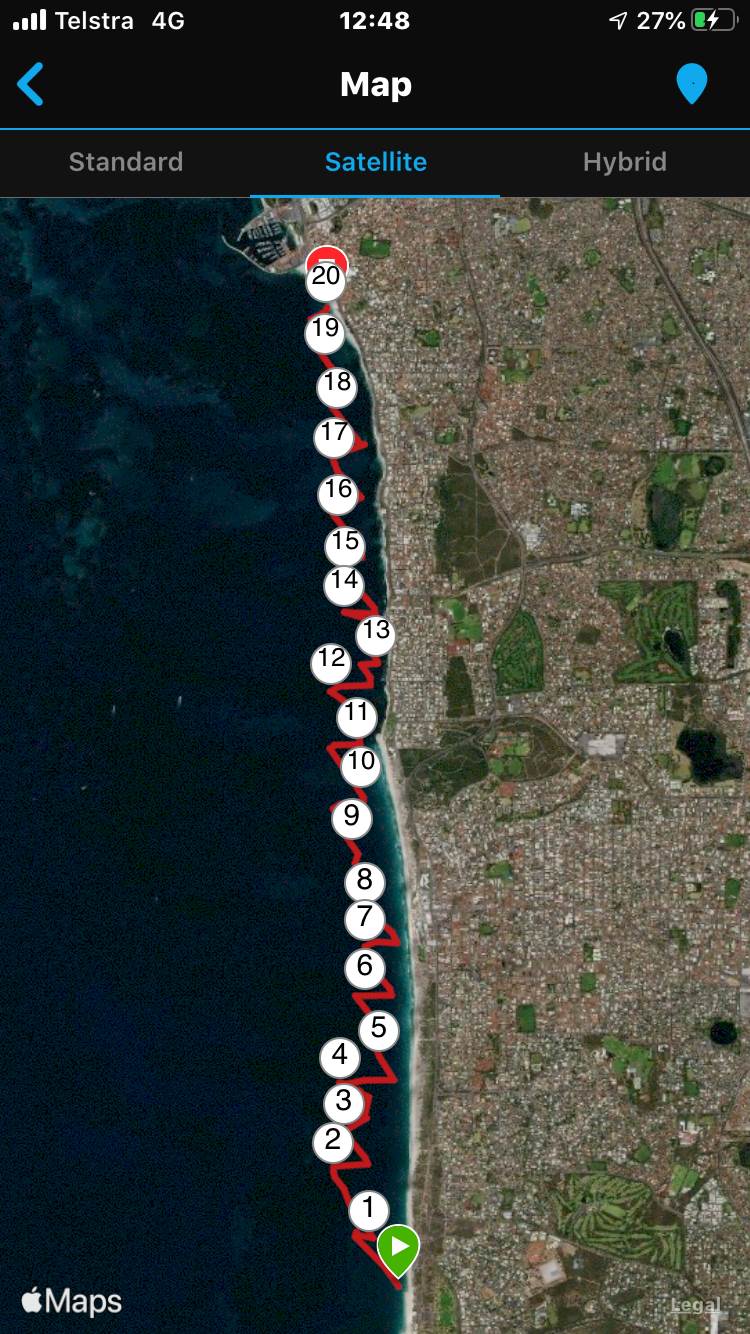Switch to the Hybrid map view
750x1334 pixels.
(x=624, y=162)
